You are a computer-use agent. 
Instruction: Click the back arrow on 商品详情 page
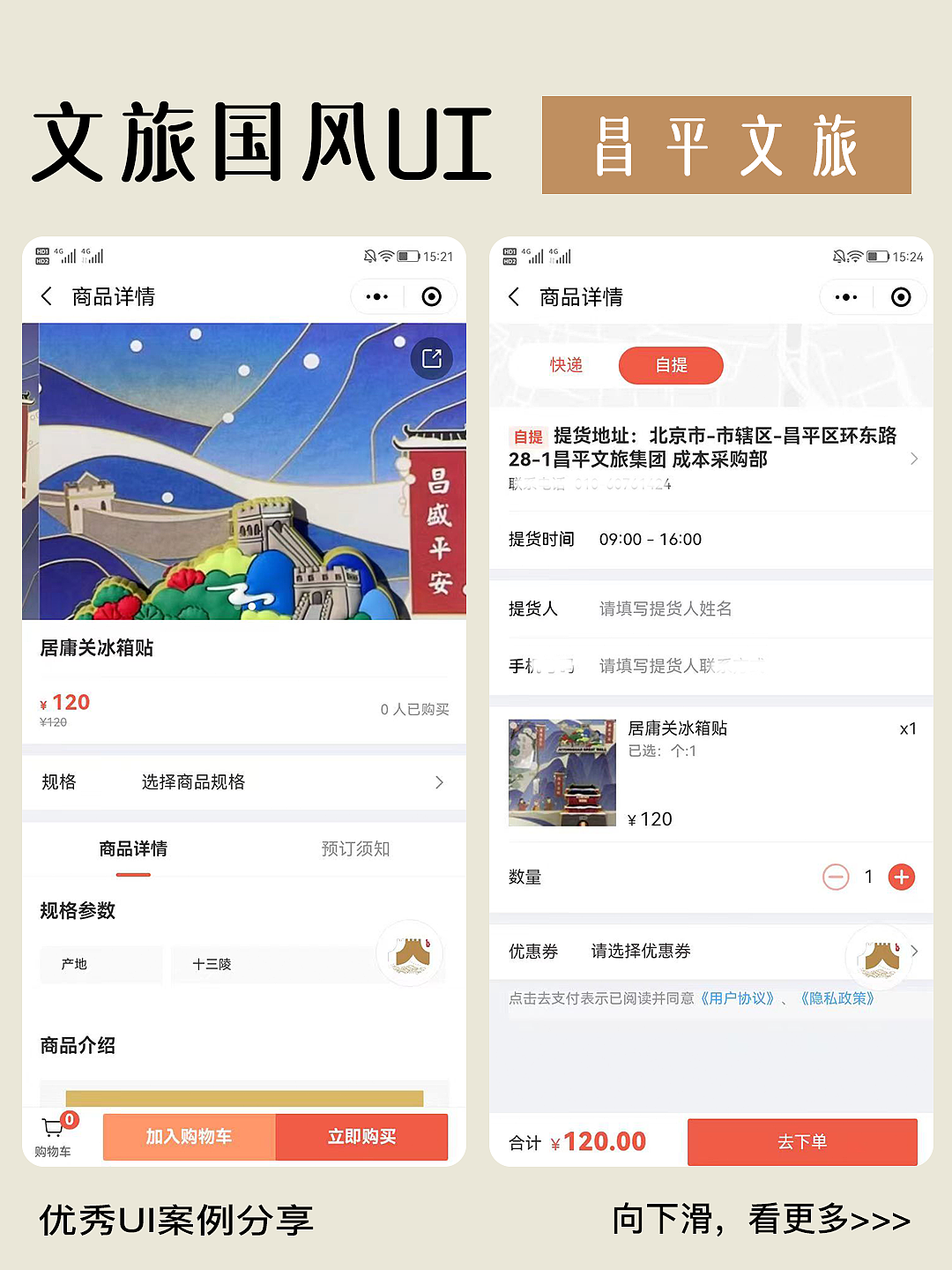coord(47,297)
